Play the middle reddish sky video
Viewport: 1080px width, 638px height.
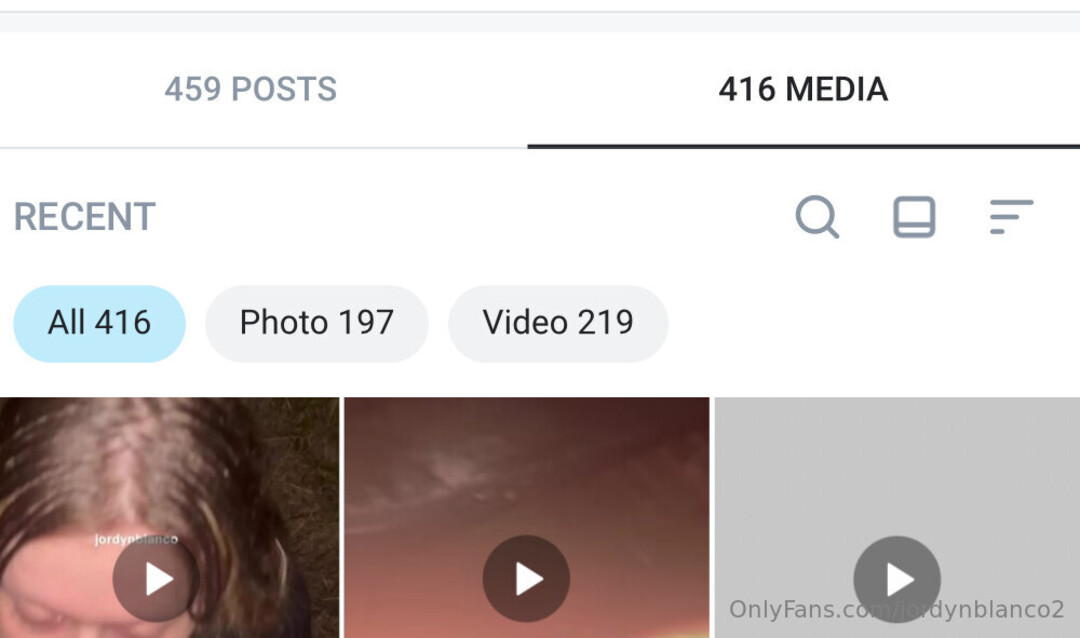(x=526, y=579)
